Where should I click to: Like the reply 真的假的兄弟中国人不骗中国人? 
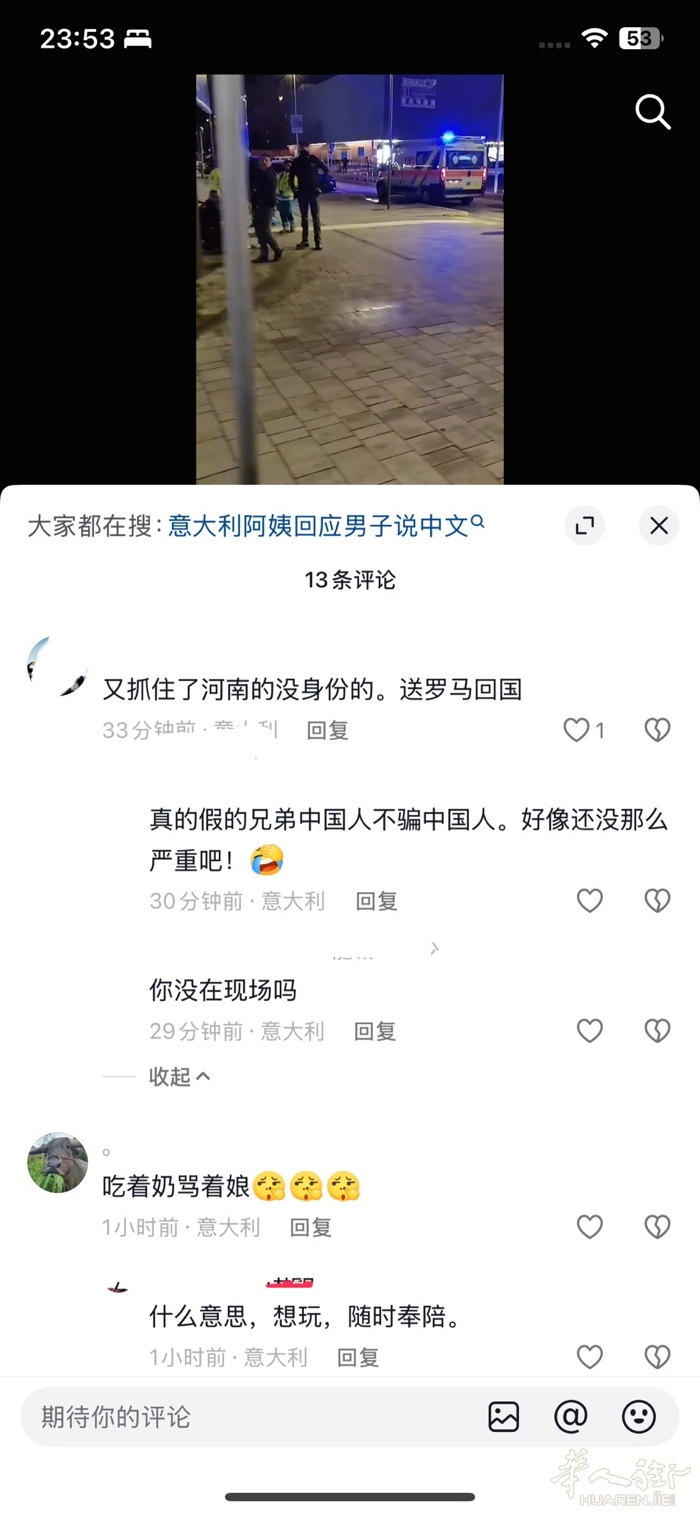pos(590,901)
